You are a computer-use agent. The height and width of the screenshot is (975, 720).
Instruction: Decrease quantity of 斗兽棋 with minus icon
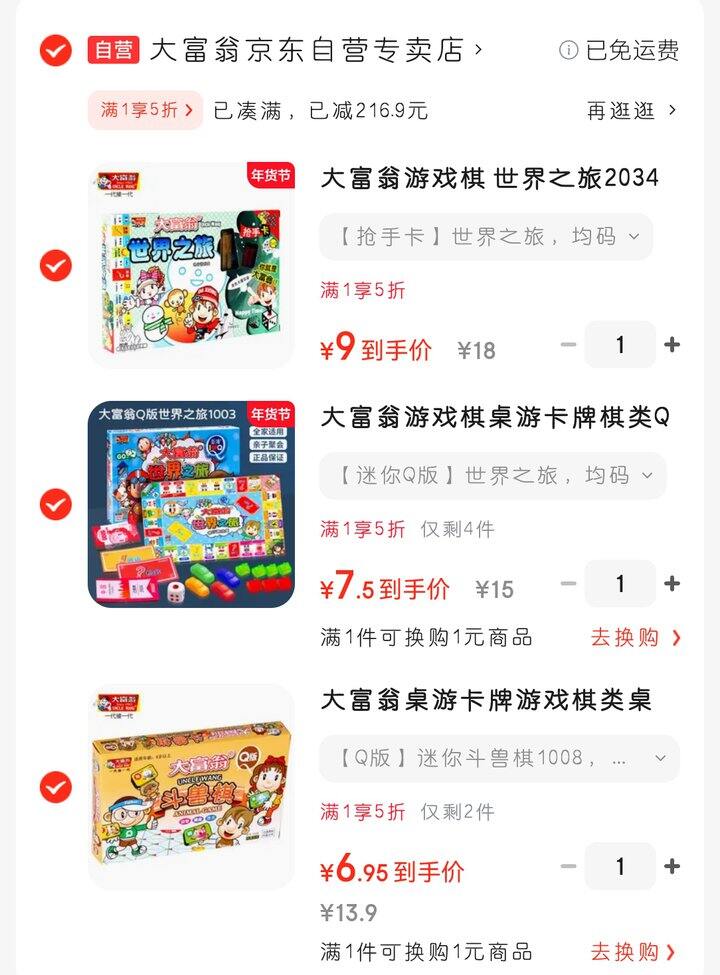coord(567,868)
